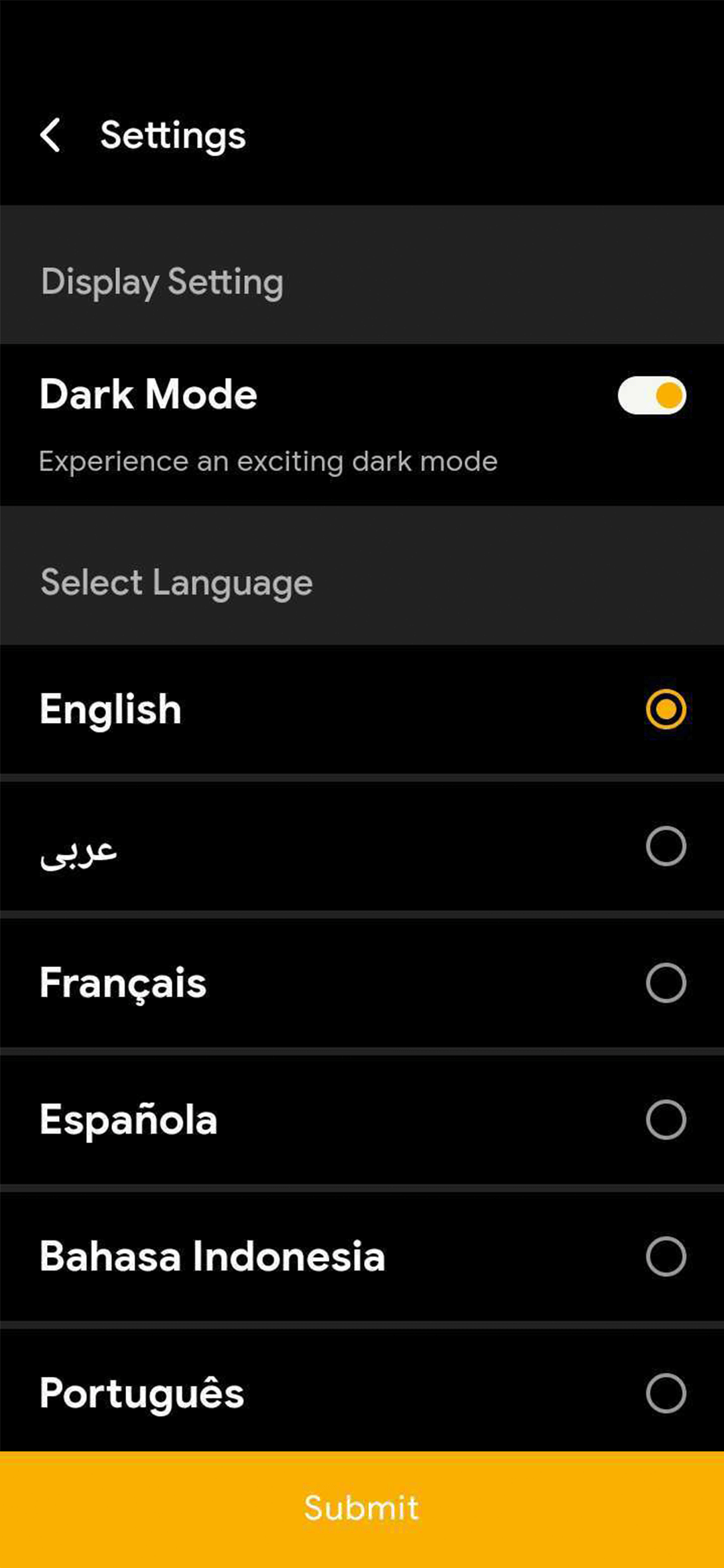The width and height of the screenshot is (724, 1568).
Task: Click the عربى language row
Action: (268, 846)
